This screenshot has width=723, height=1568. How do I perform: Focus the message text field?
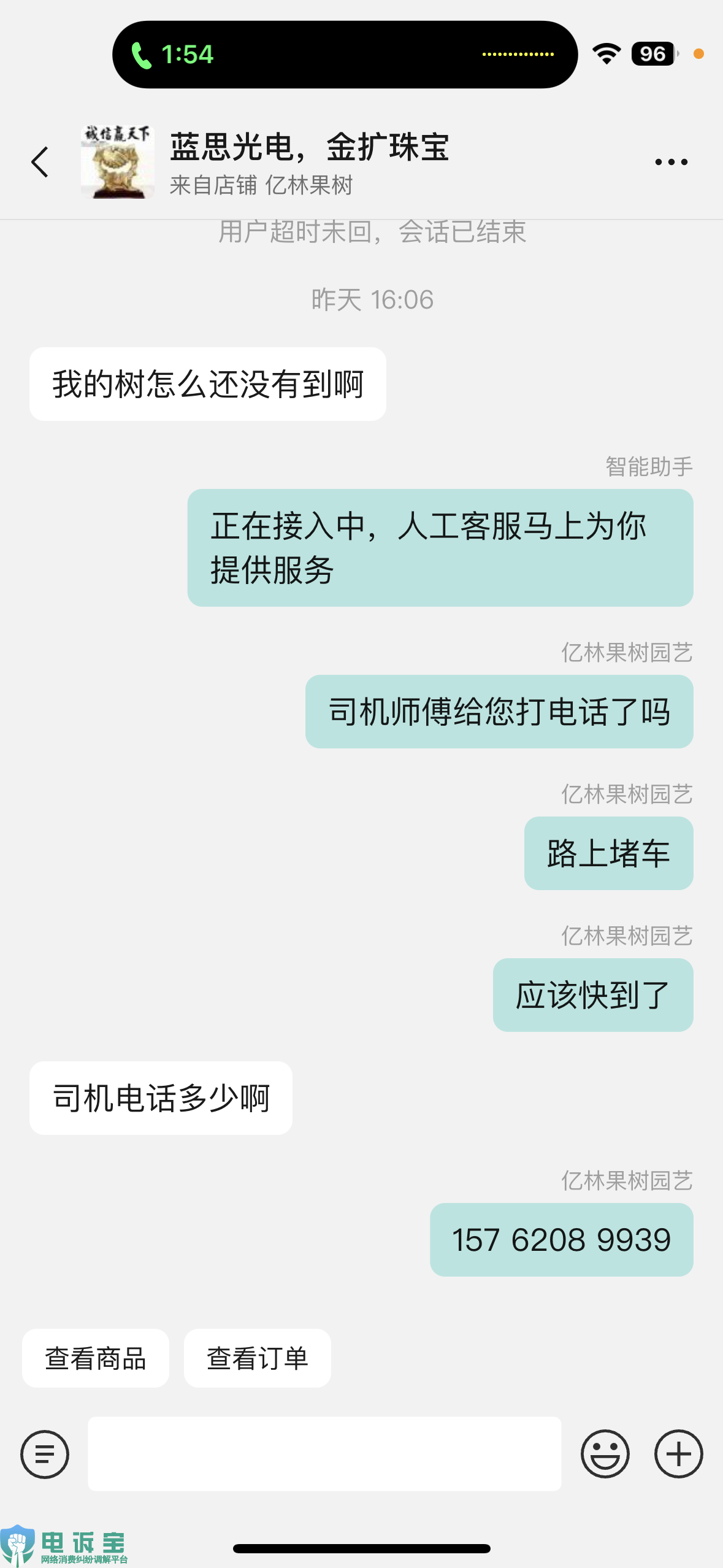[324, 1454]
